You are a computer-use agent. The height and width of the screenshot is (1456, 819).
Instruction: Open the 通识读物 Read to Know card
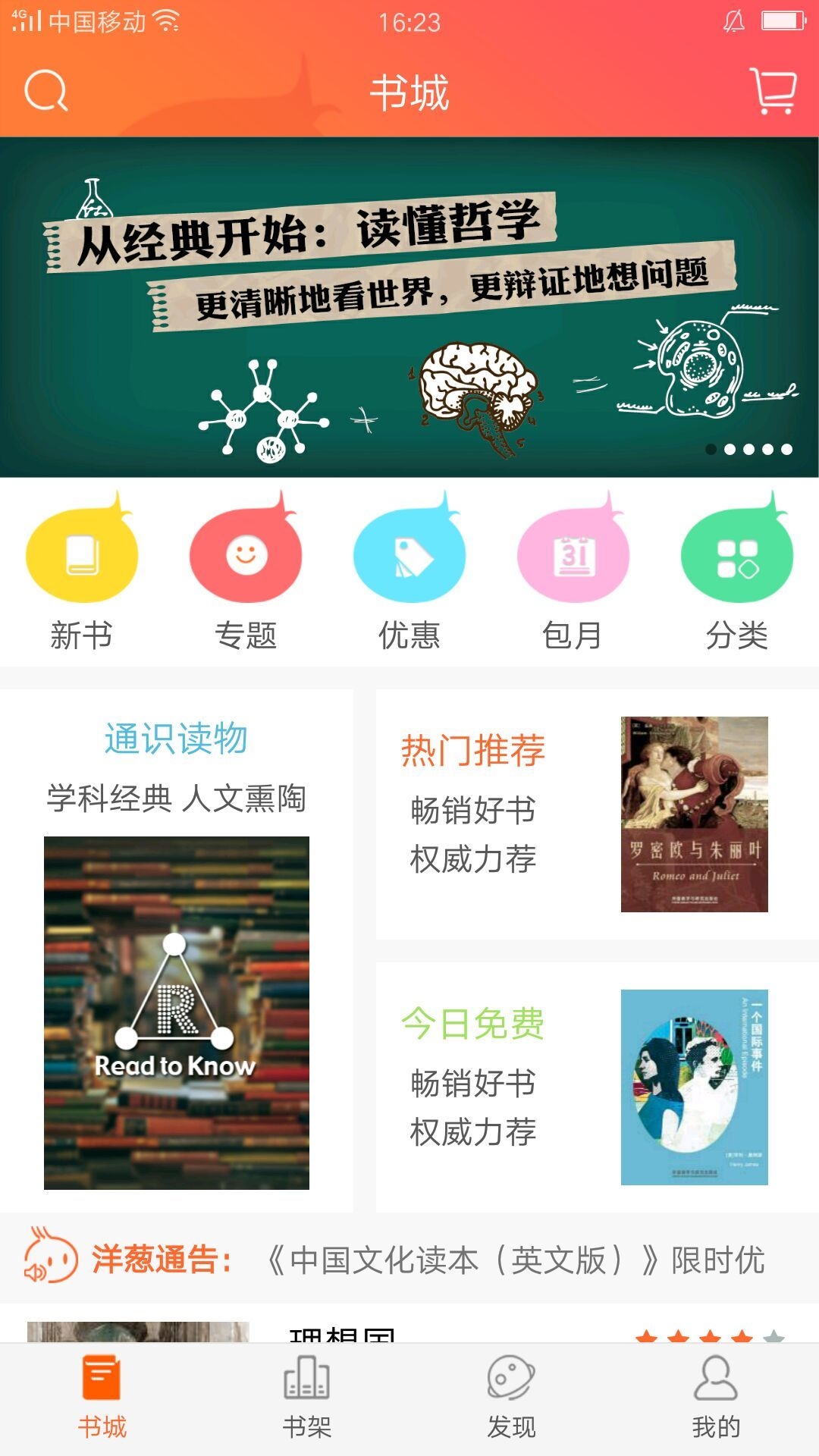pos(176,948)
